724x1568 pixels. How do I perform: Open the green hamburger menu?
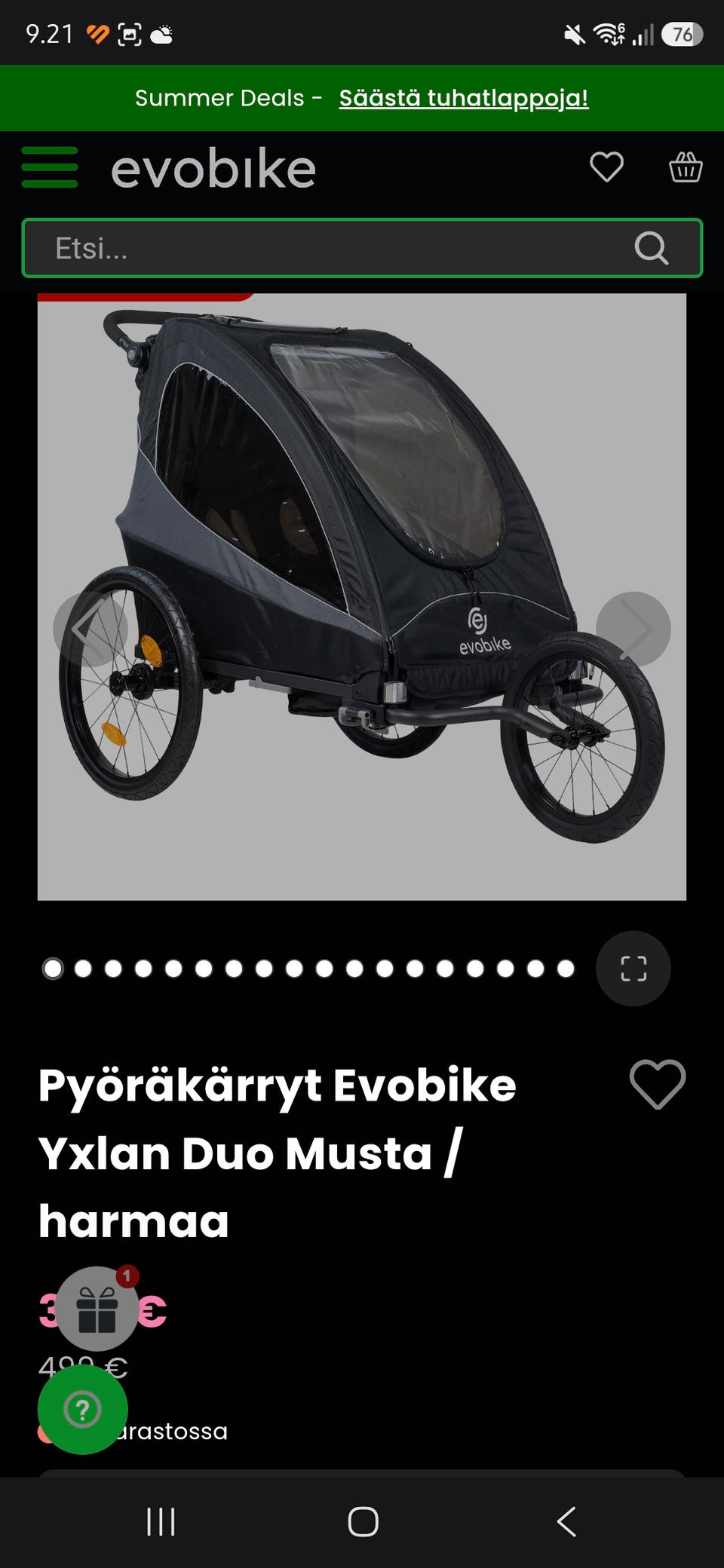49,167
